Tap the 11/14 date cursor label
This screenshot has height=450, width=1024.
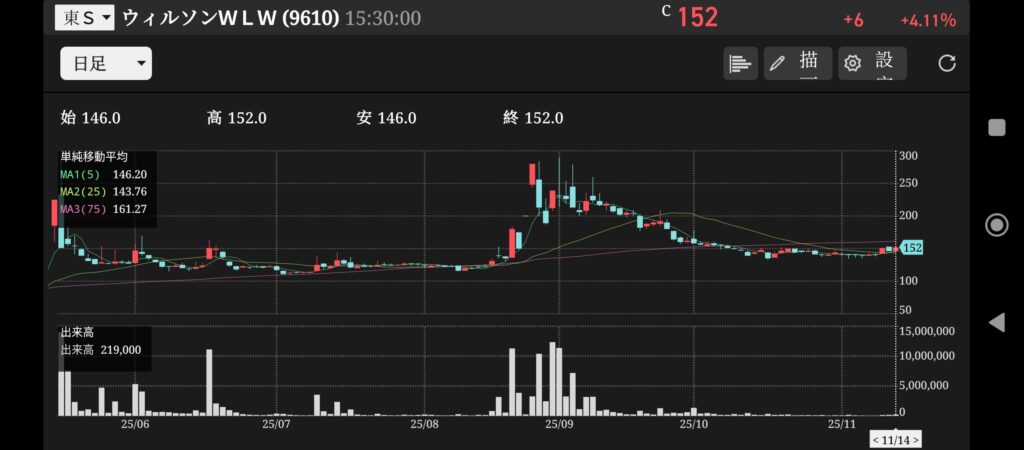coord(895,440)
